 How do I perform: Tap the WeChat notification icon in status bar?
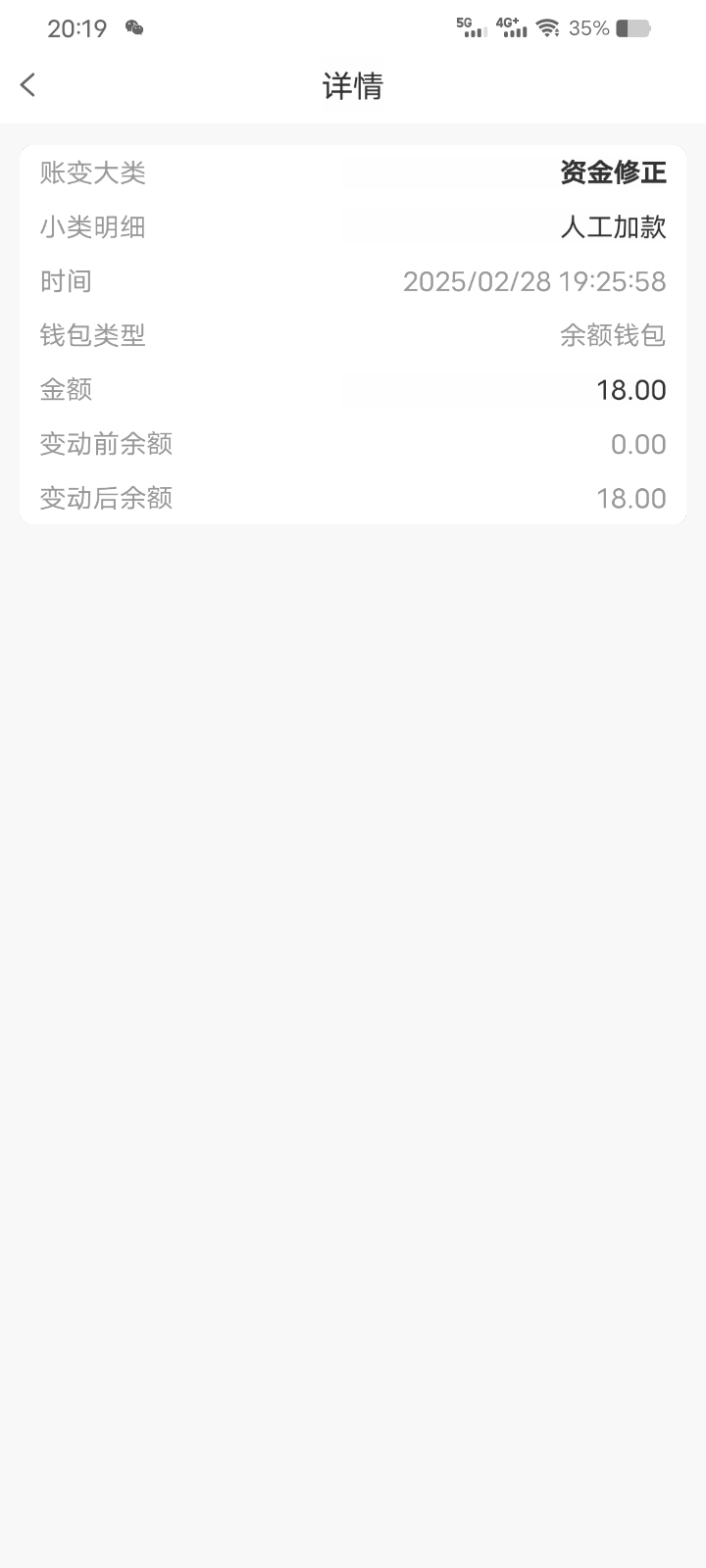coord(133,27)
